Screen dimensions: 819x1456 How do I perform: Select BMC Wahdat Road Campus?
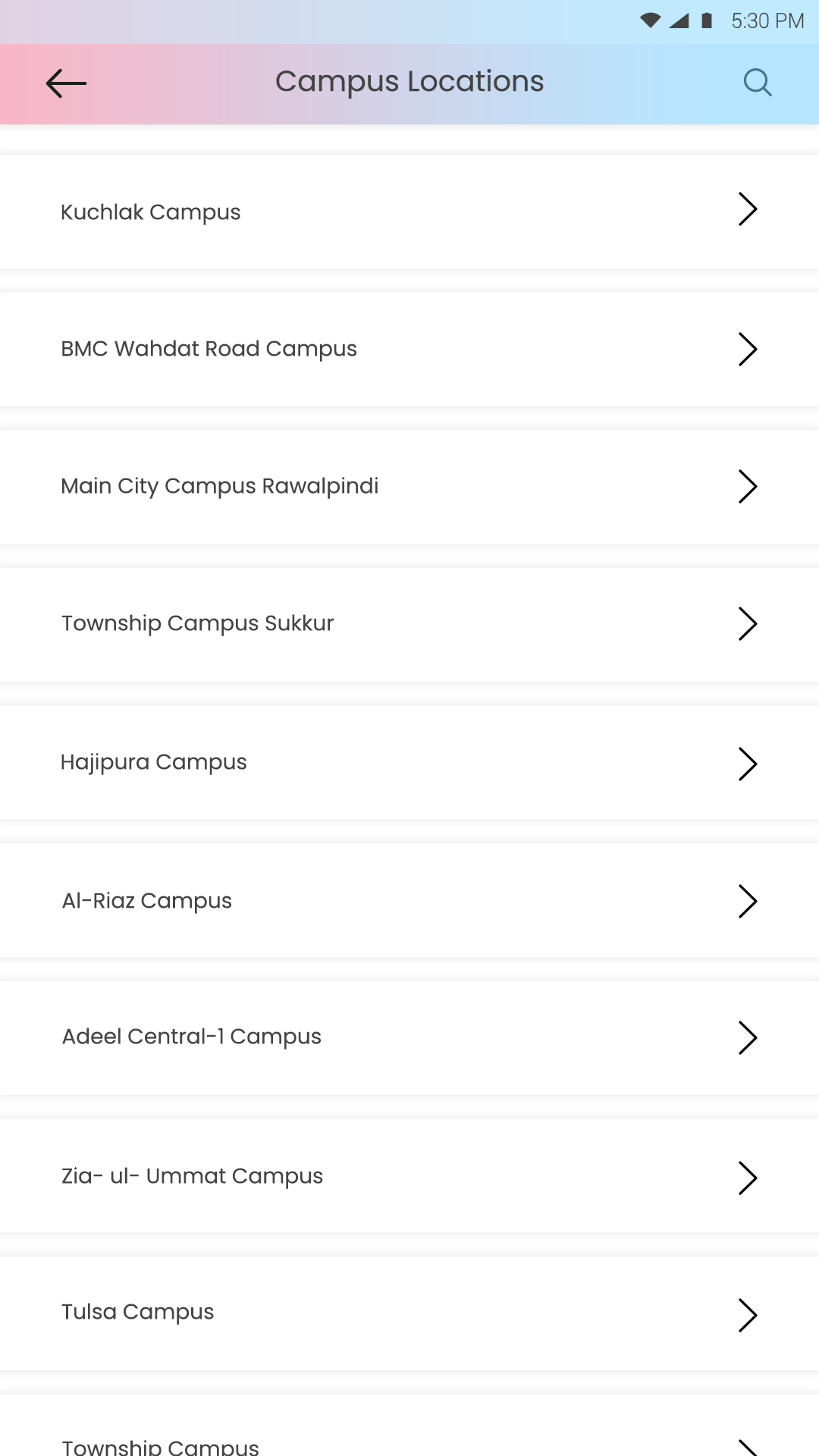click(x=409, y=350)
